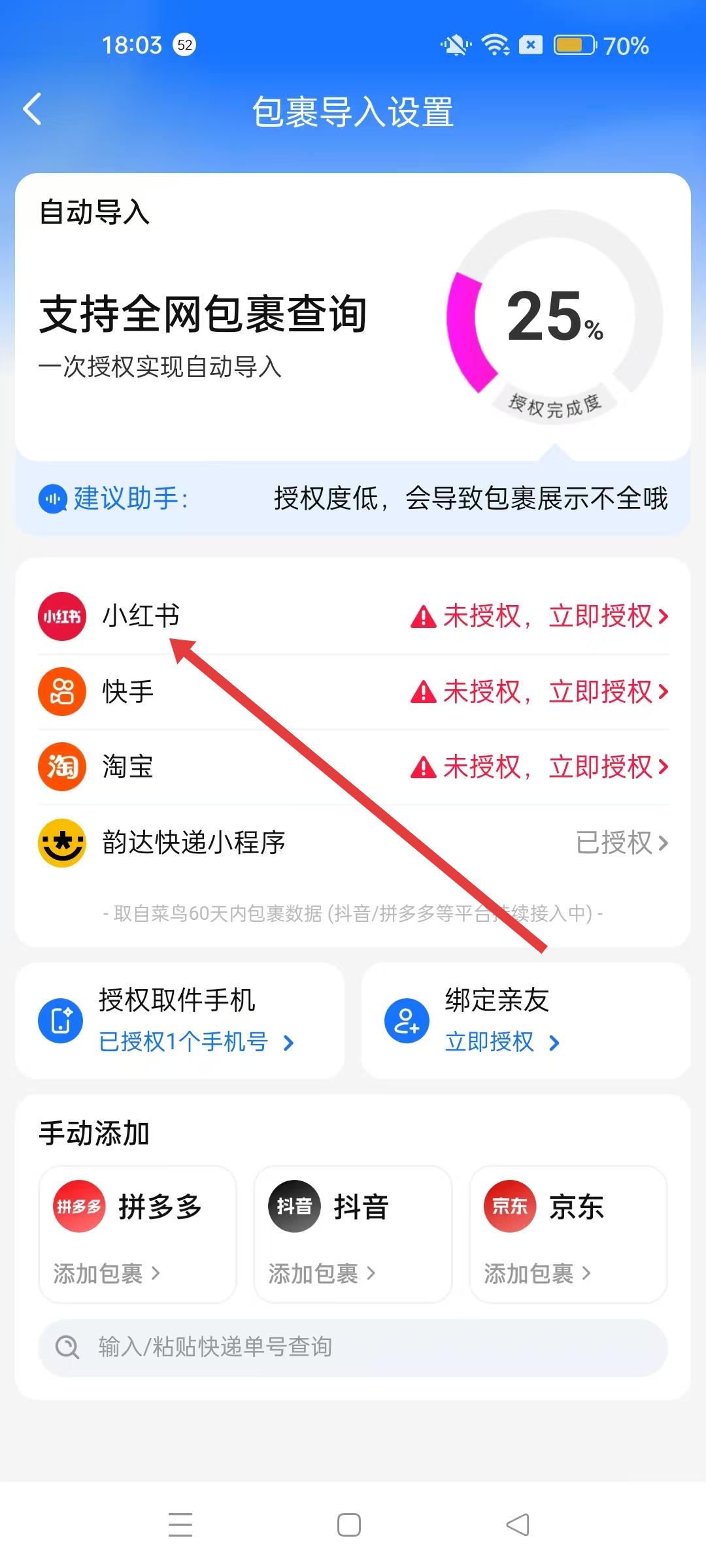Open system recent apps menu
Image resolution: width=706 pixels, height=1568 pixels.
180,1524
